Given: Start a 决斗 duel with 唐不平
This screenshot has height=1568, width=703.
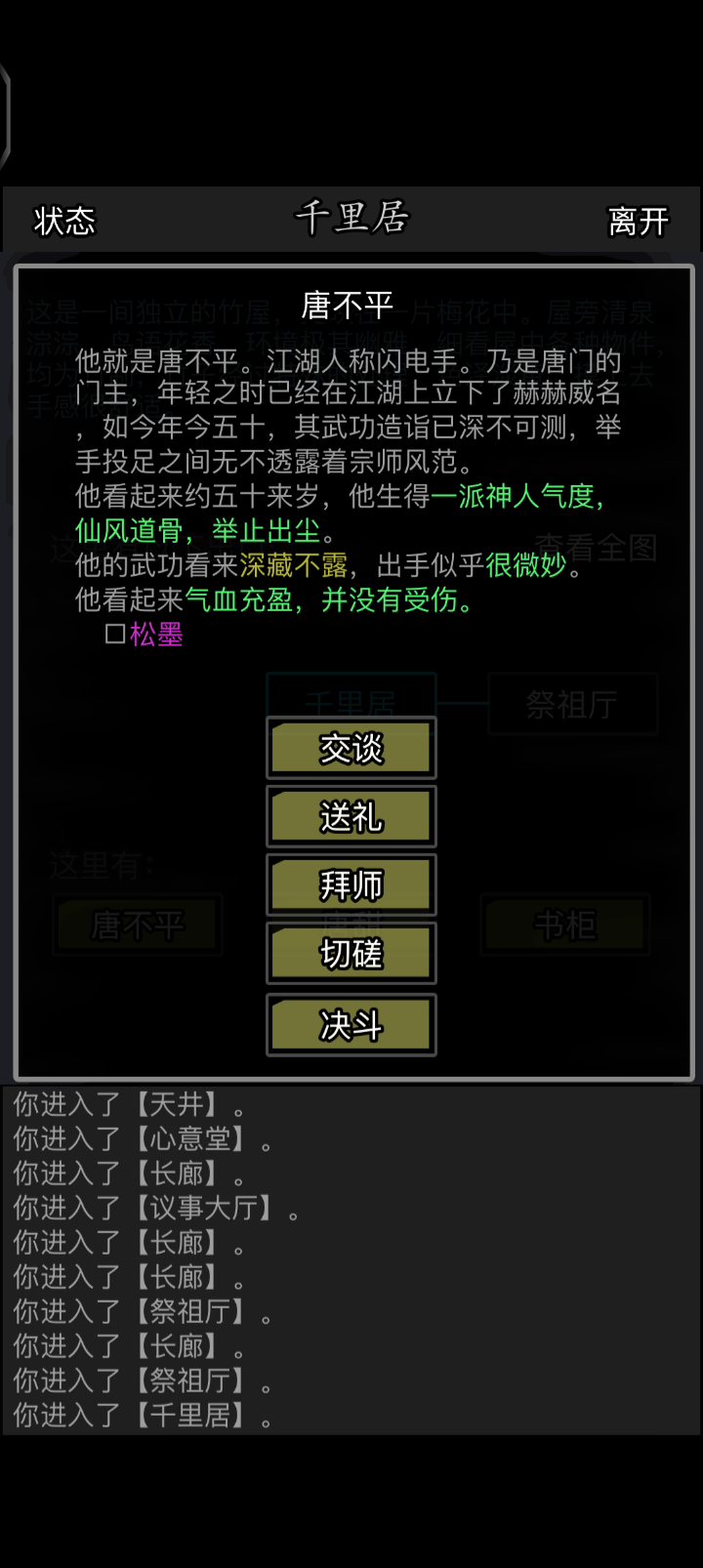Looking at the screenshot, I should (x=351, y=1024).
